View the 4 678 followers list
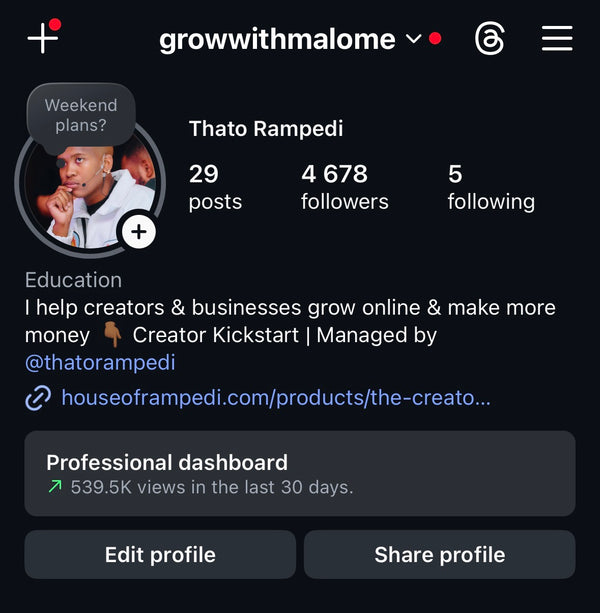The image size is (600, 613). pos(344,187)
